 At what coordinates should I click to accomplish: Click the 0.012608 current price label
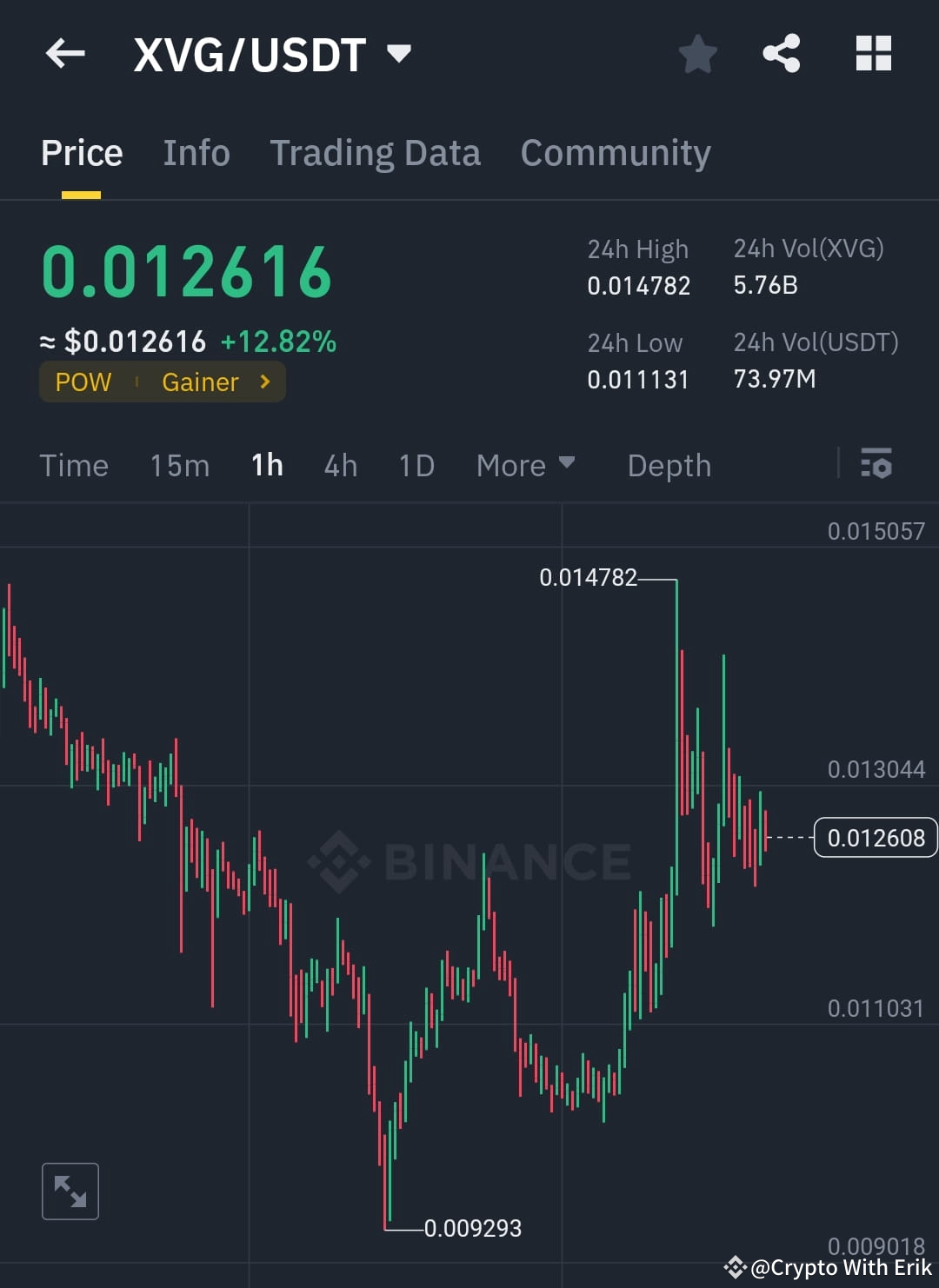[x=875, y=837]
